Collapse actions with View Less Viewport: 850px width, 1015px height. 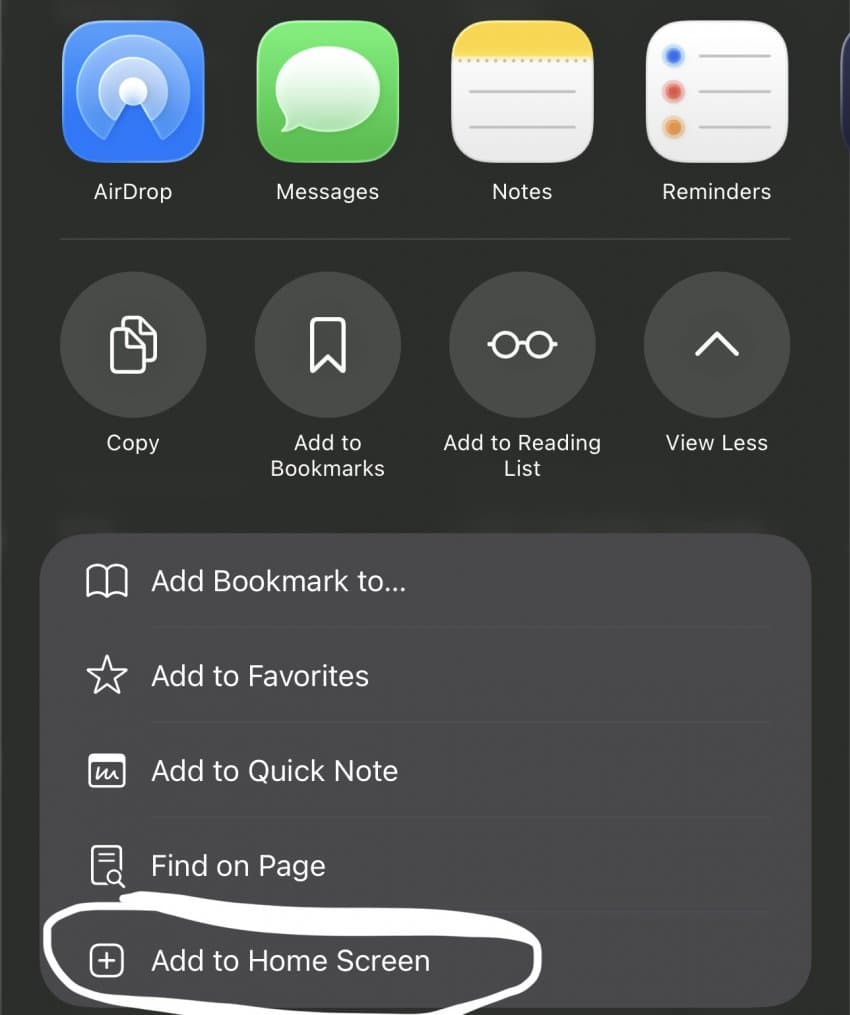[x=717, y=345]
